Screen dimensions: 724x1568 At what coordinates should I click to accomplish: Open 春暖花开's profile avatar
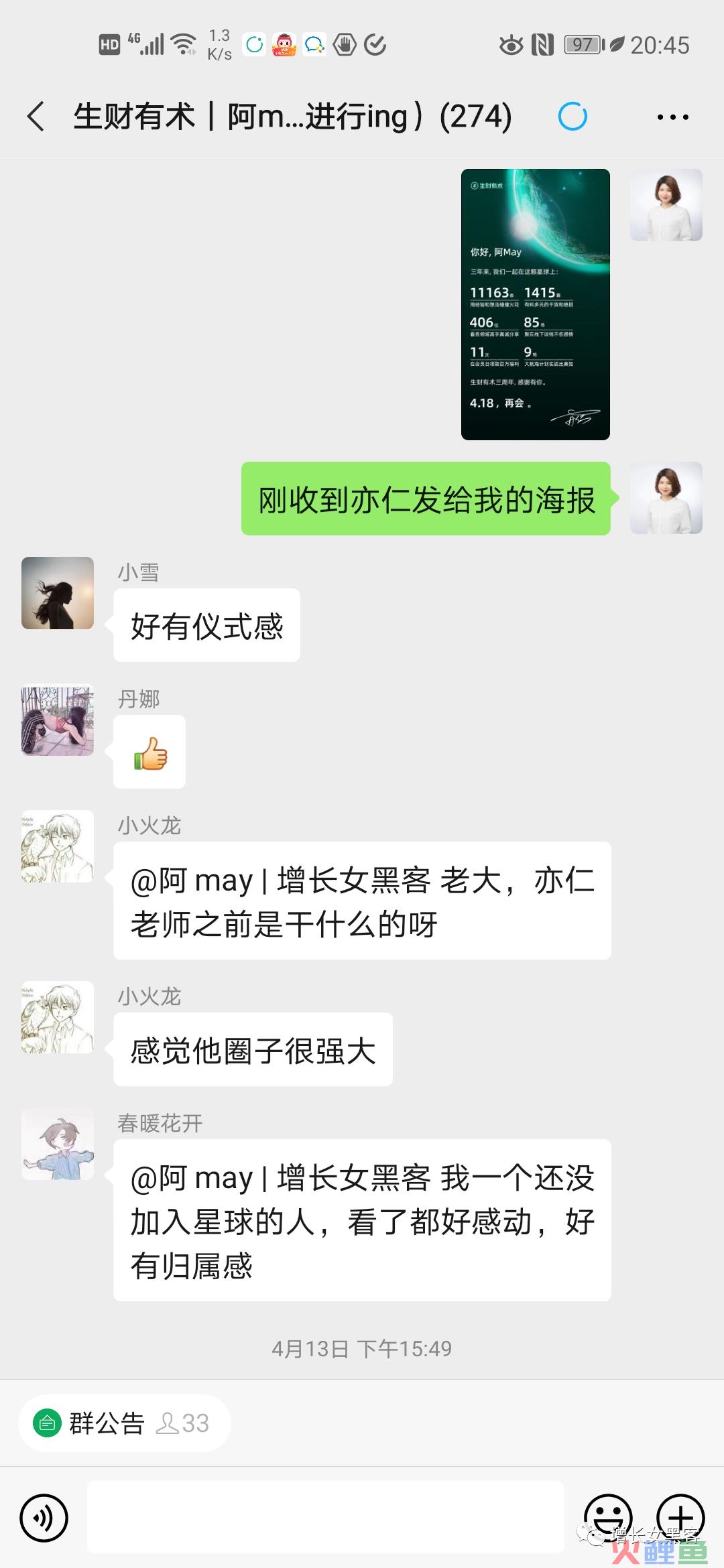pos(58,1144)
